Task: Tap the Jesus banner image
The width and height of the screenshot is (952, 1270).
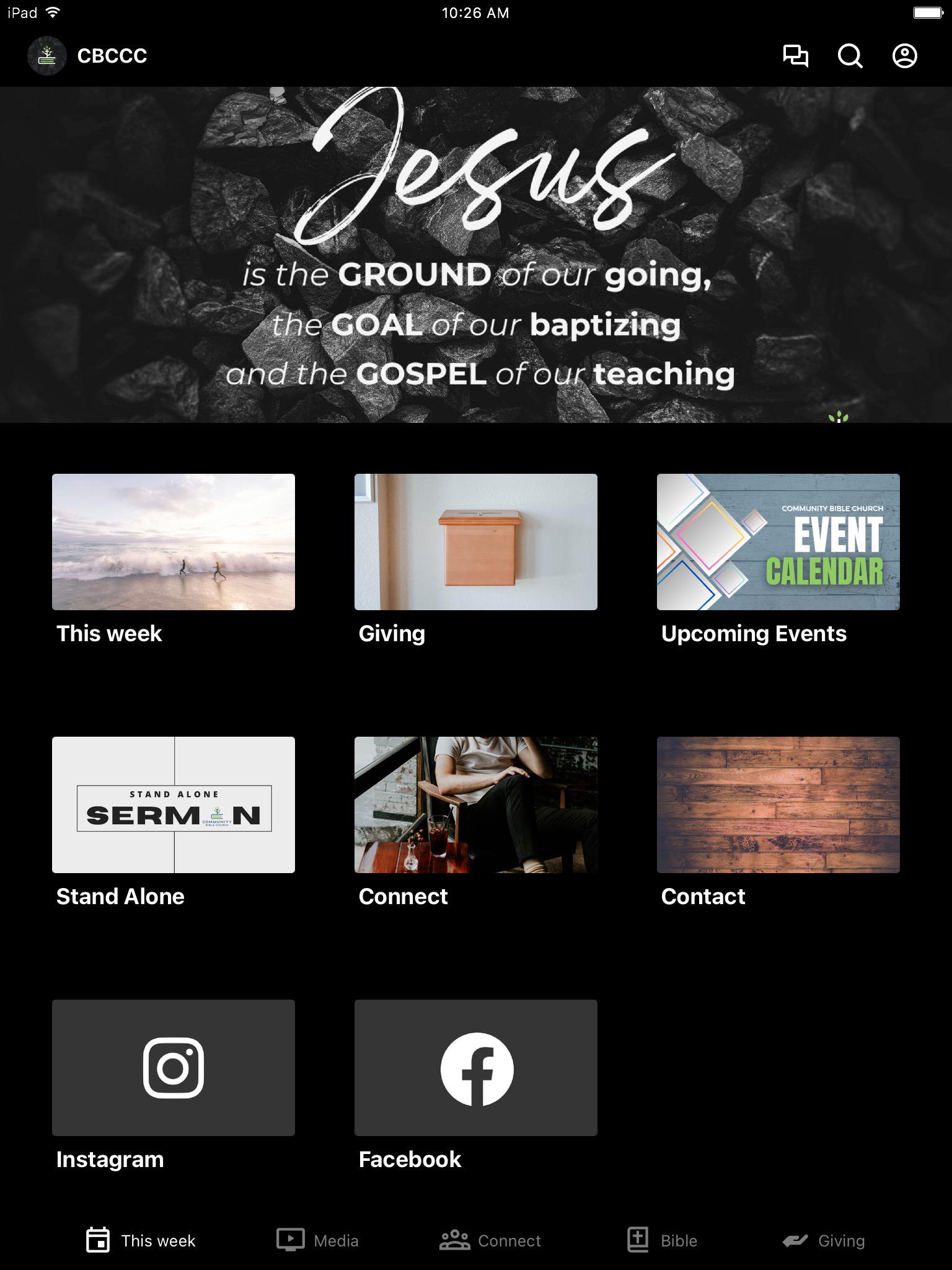Action: (476, 254)
